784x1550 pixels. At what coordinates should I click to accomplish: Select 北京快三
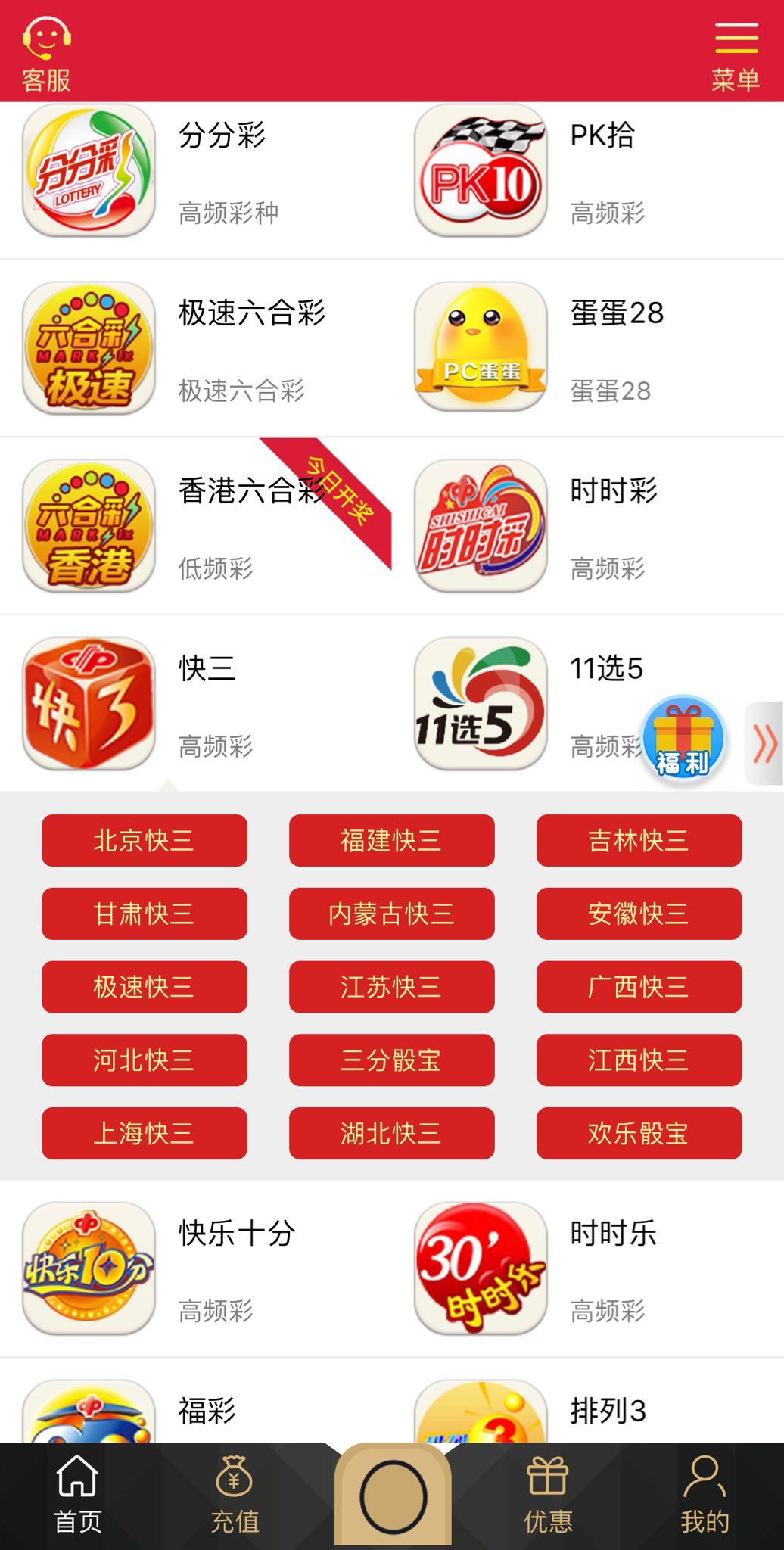(x=144, y=840)
